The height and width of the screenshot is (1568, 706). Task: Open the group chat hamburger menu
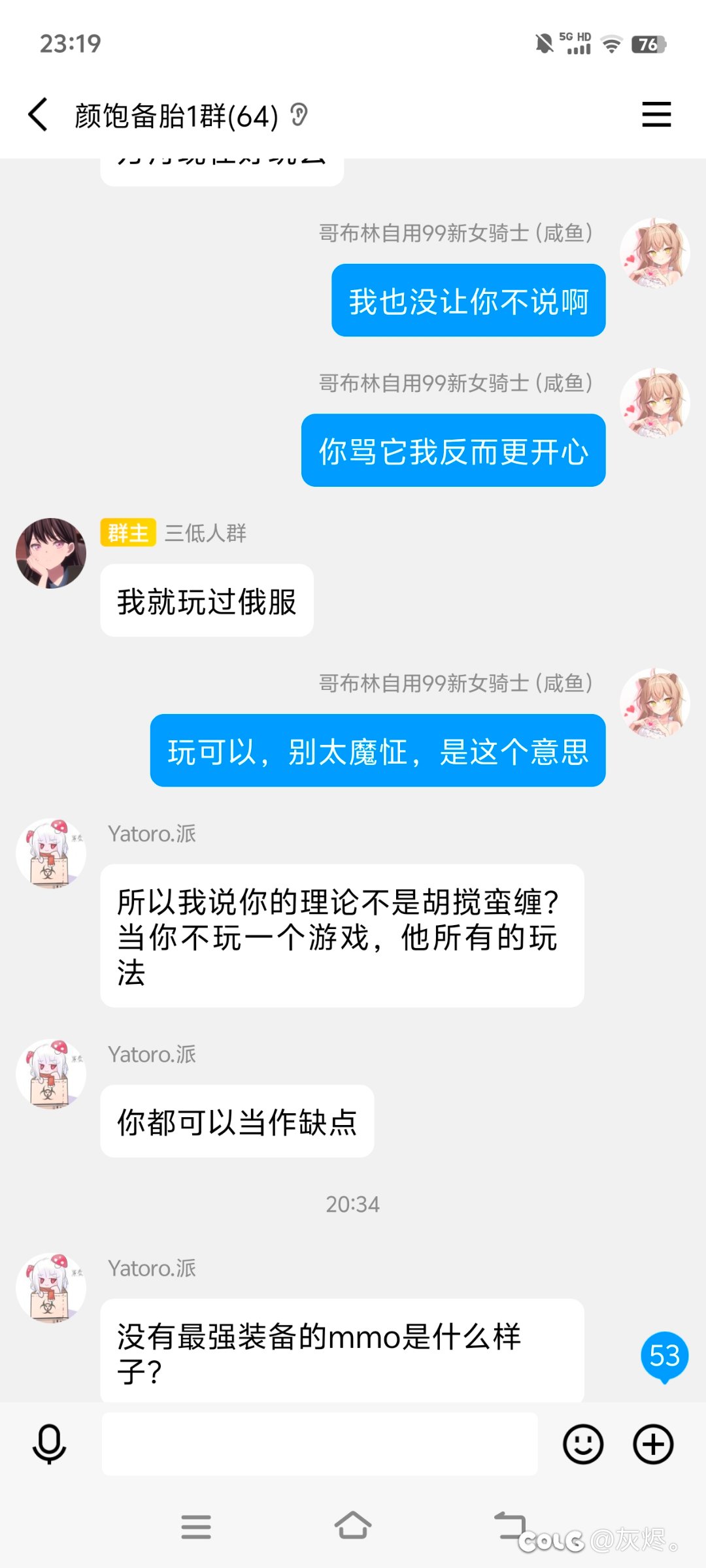pyautogui.click(x=656, y=114)
